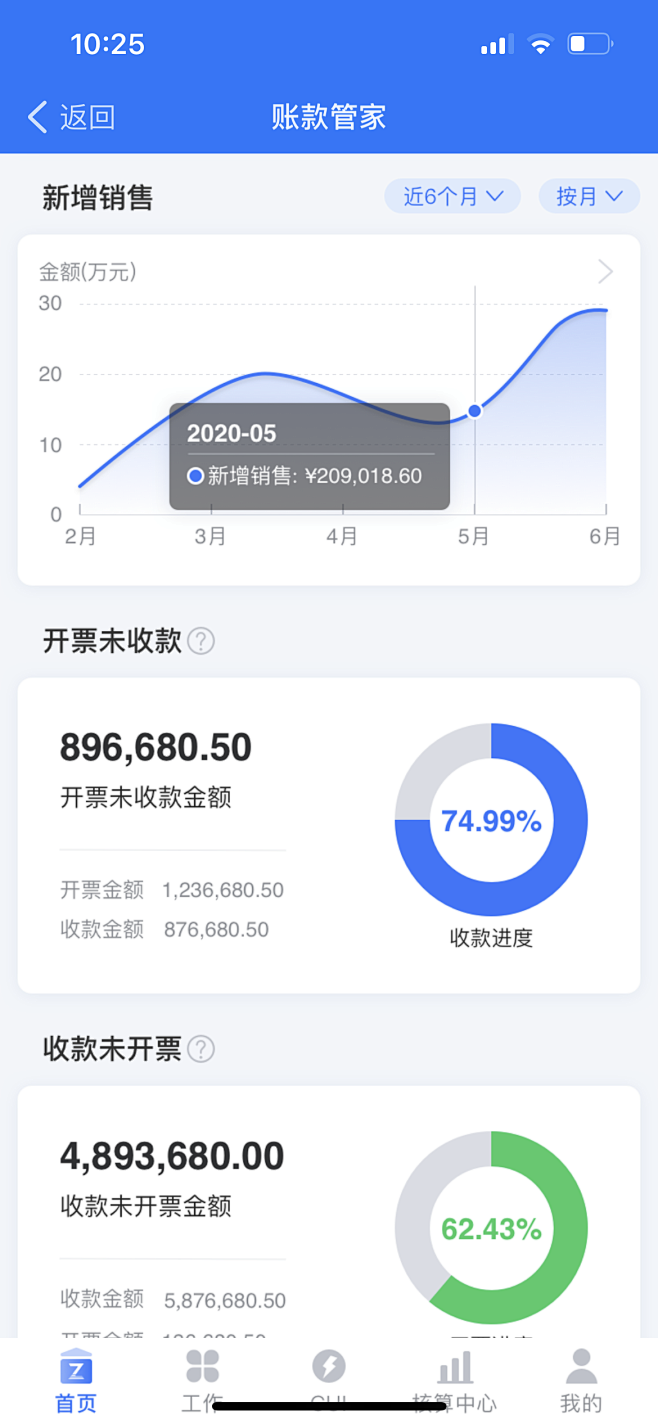Switch to the 工作 tab
Screen dimensions: 658x1424
[x=202, y=1380]
